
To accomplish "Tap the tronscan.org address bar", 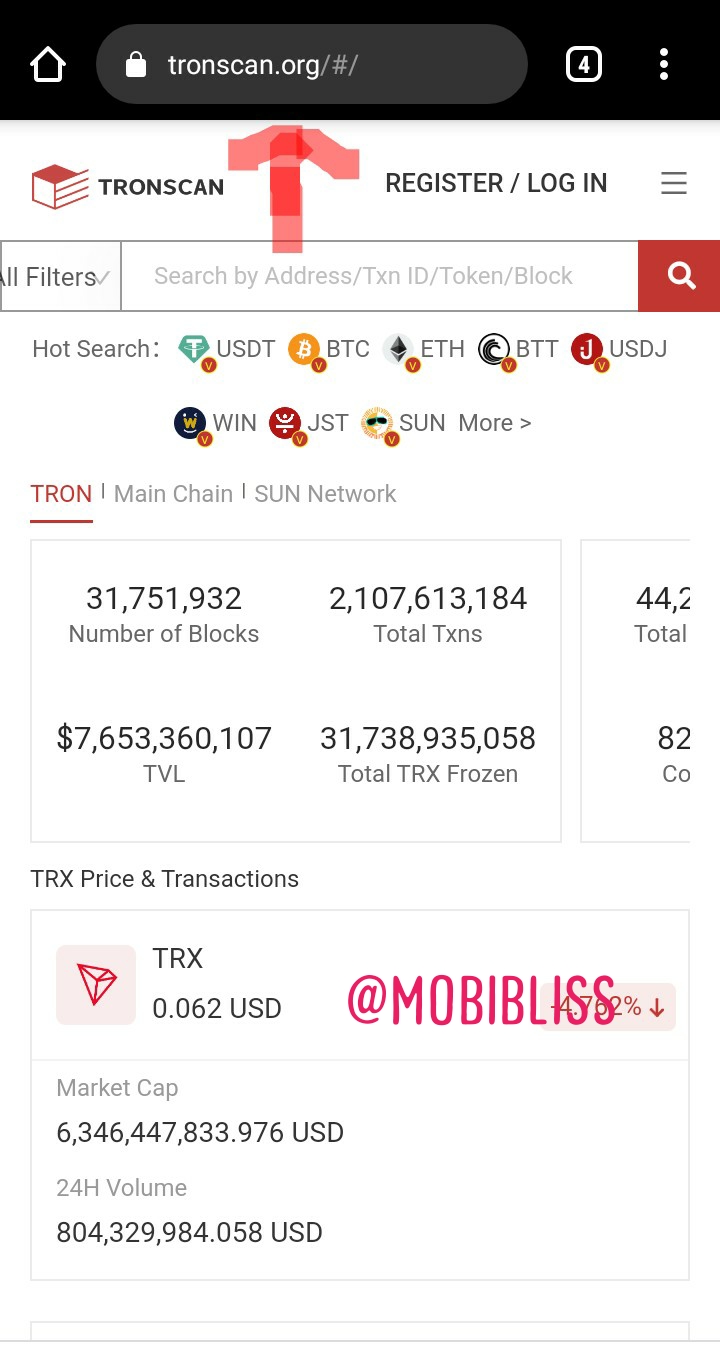I will [311, 66].
